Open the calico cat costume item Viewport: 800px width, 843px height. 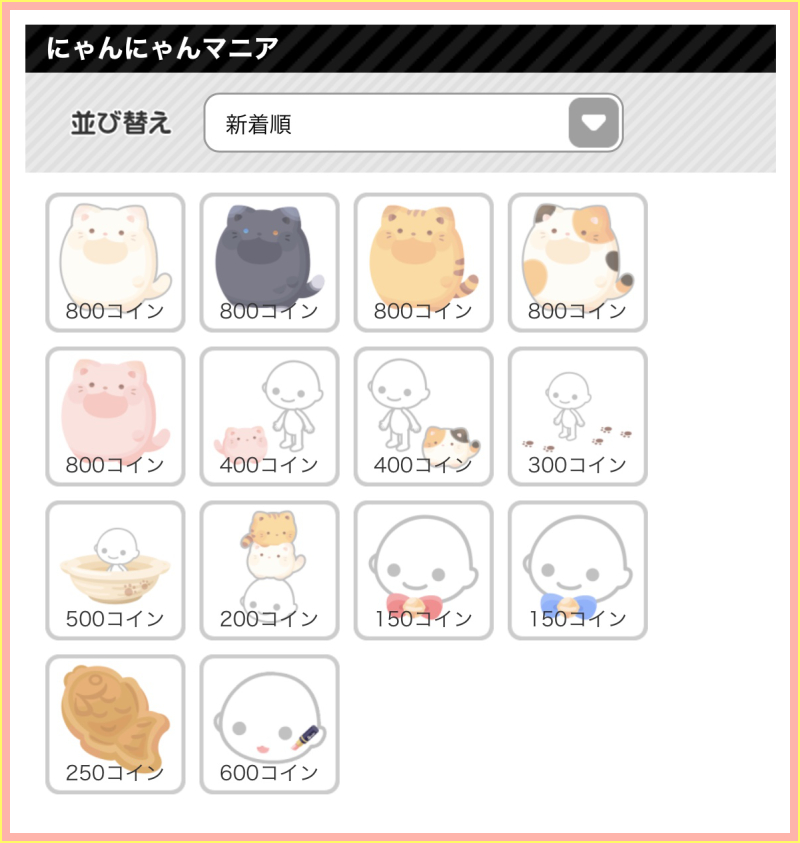pyautogui.click(x=577, y=262)
